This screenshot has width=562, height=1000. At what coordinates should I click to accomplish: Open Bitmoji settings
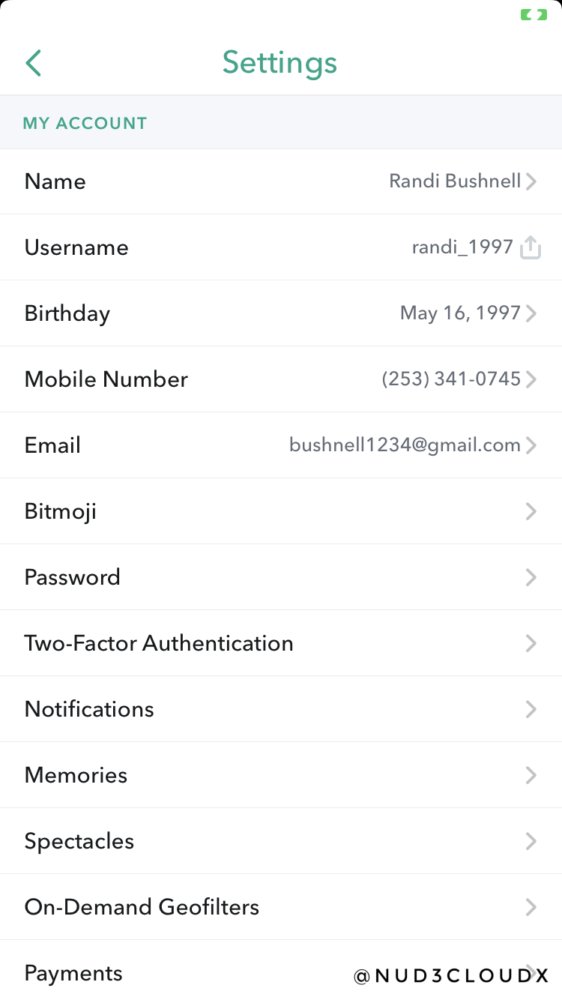pyautogui.click(x=281, y=511)
